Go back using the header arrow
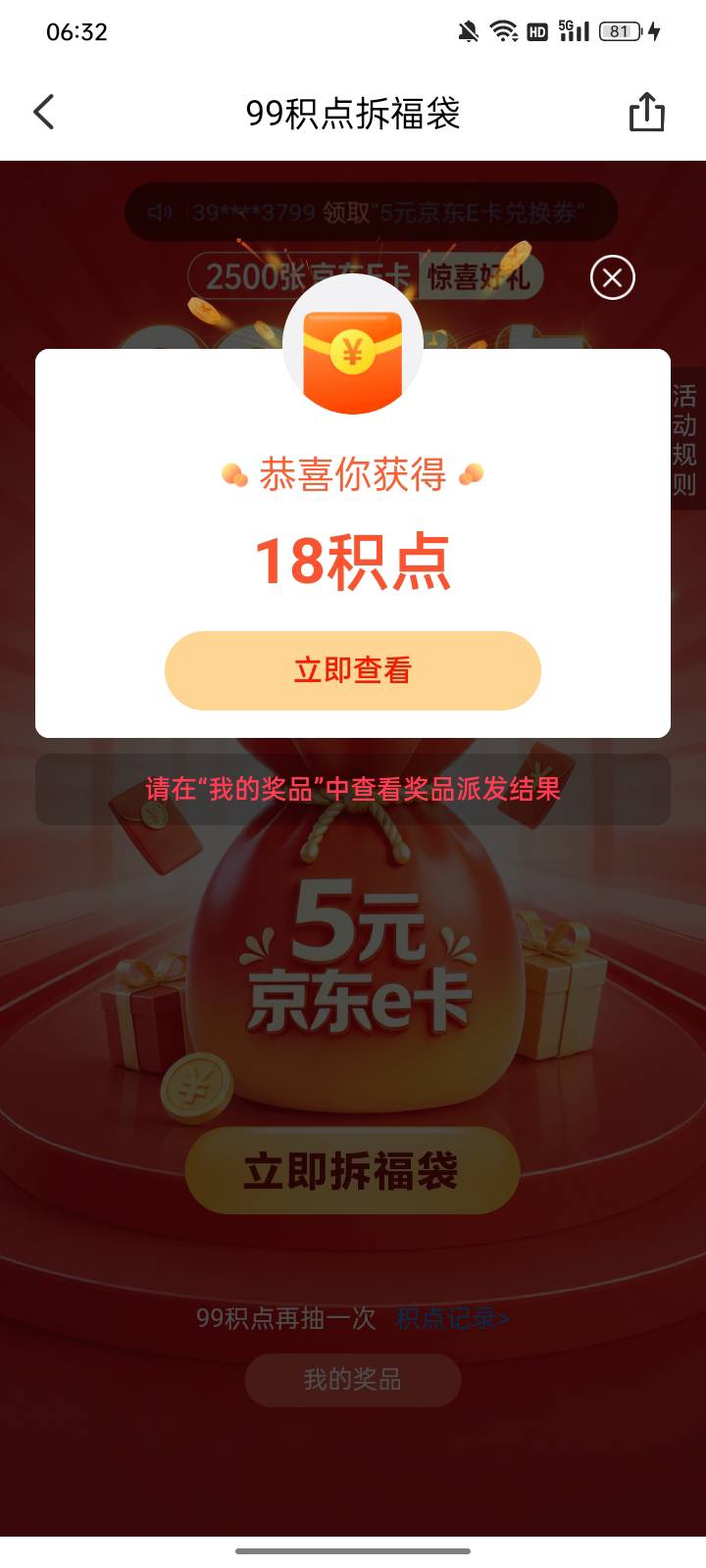706x1568 pixels. pos(44,113)
